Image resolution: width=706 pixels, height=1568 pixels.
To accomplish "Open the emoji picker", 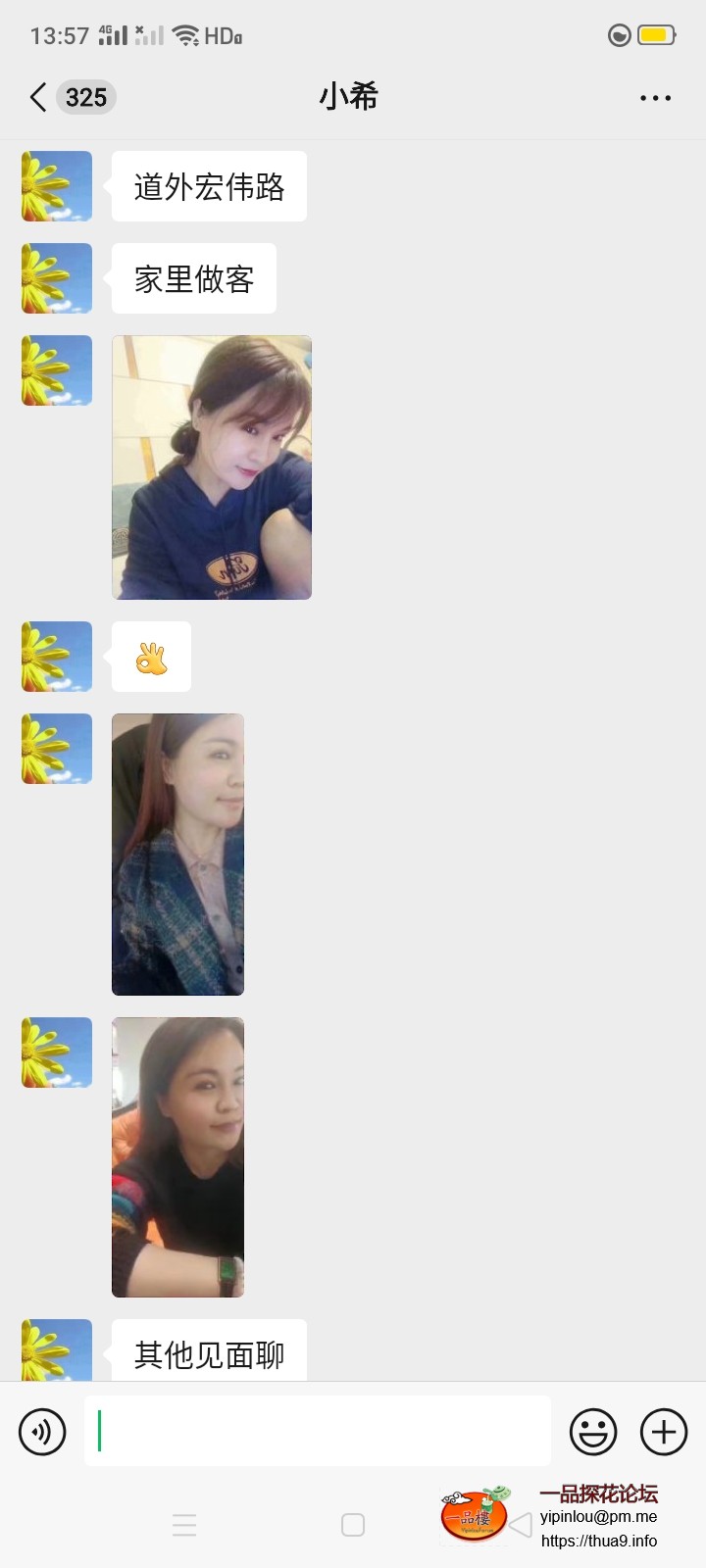I will coord(593,1432).
